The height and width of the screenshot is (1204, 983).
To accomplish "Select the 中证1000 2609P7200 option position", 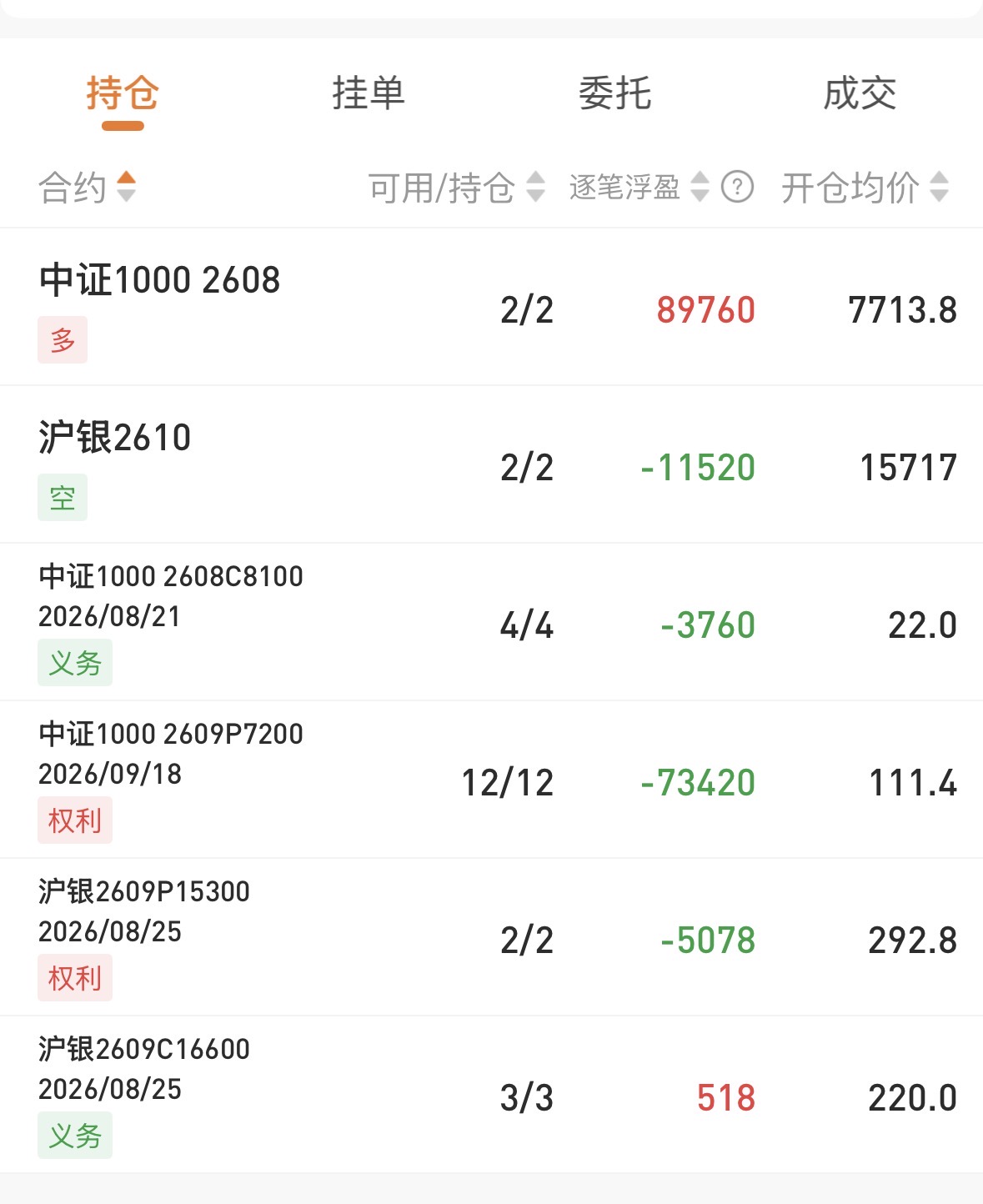I will [x=491, y=780].
